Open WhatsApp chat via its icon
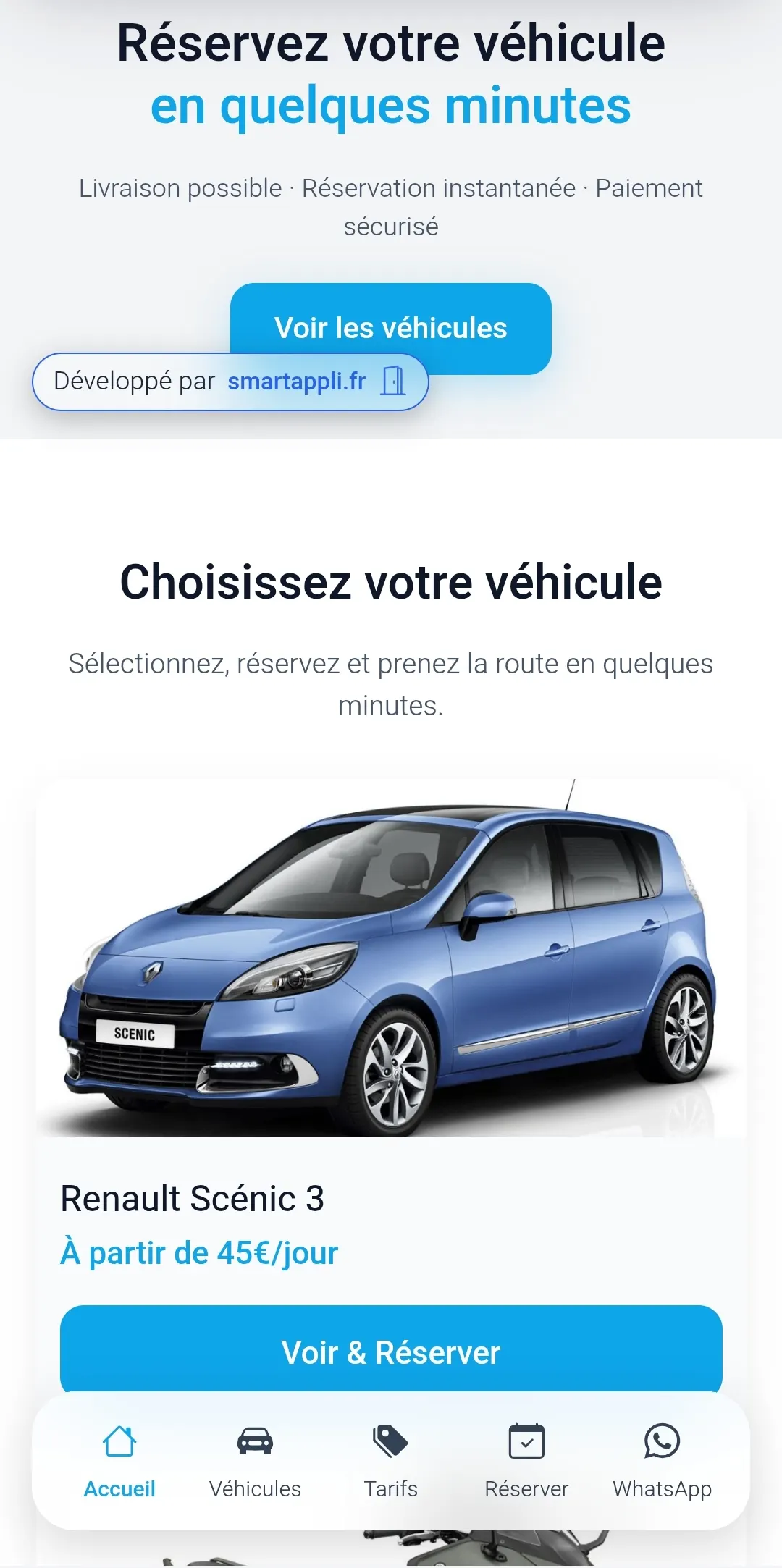 (663, 1441)
